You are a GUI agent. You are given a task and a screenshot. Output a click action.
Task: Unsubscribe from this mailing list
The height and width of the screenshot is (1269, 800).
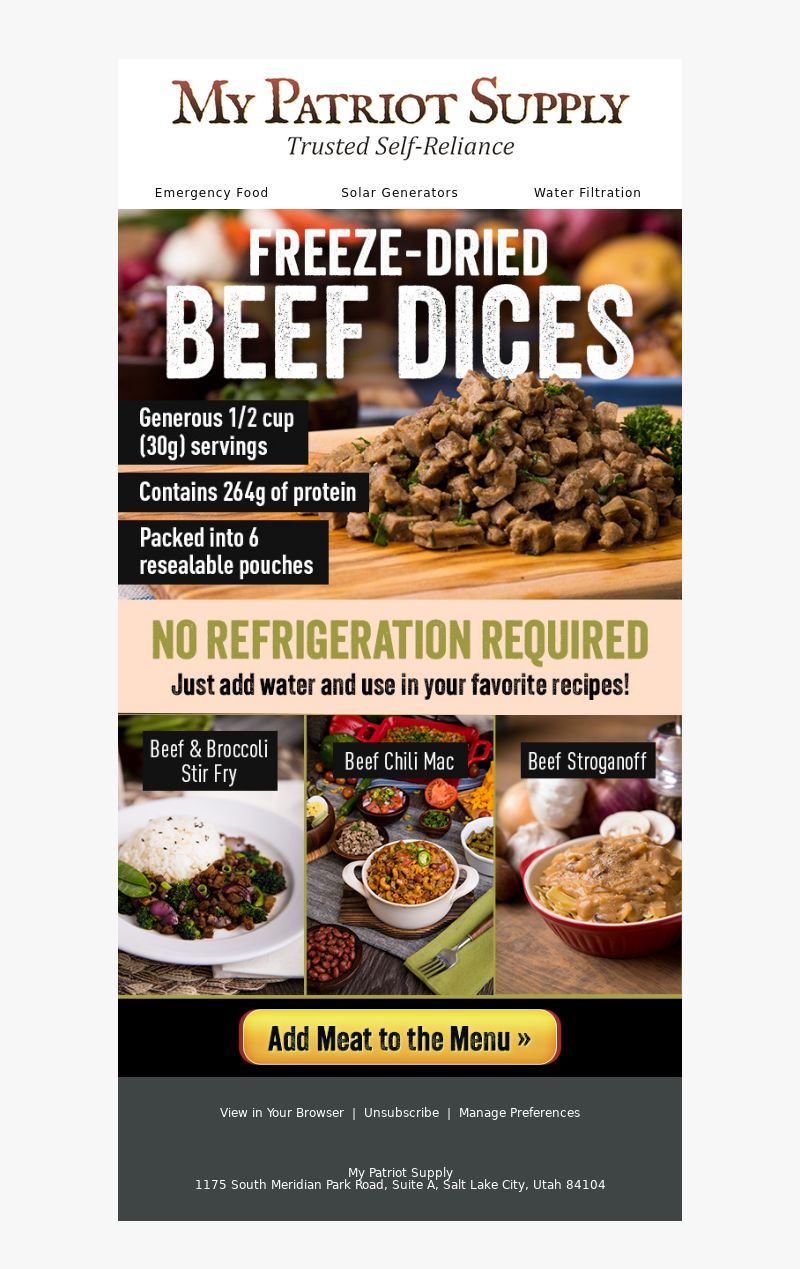[x=401, y=1113]
